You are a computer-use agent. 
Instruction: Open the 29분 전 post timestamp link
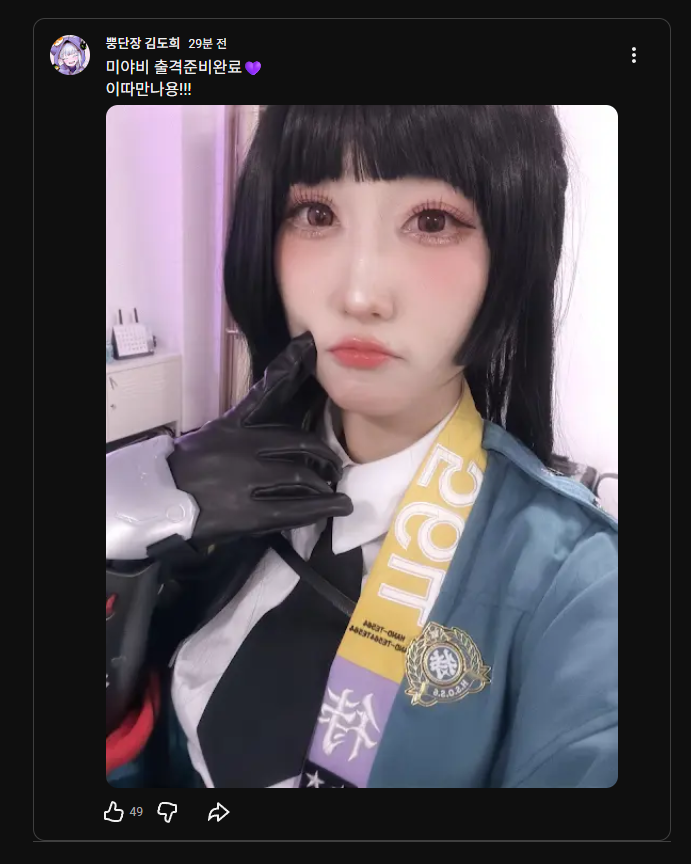tap(207, 44)
